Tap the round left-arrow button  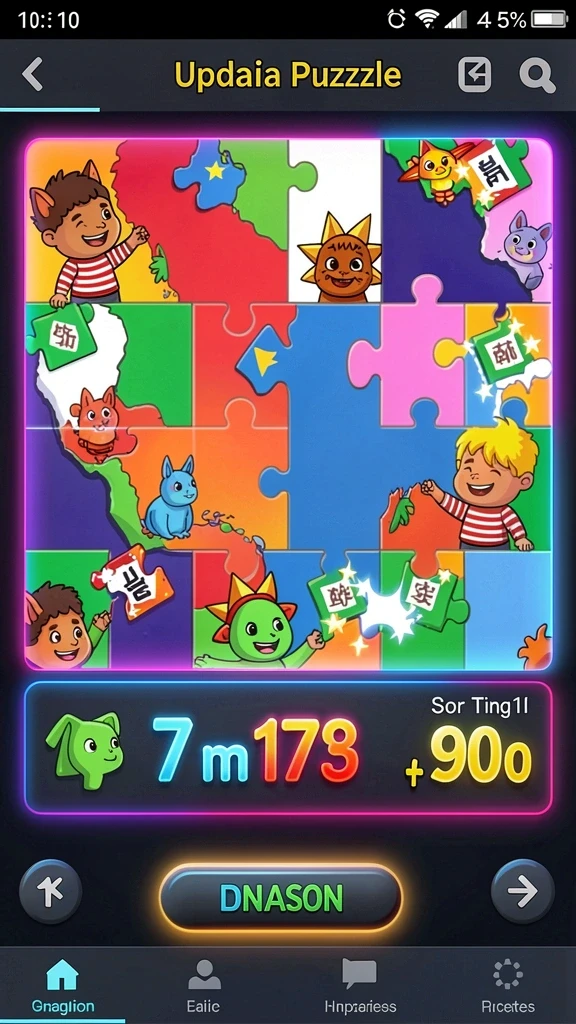coord(51,891)
